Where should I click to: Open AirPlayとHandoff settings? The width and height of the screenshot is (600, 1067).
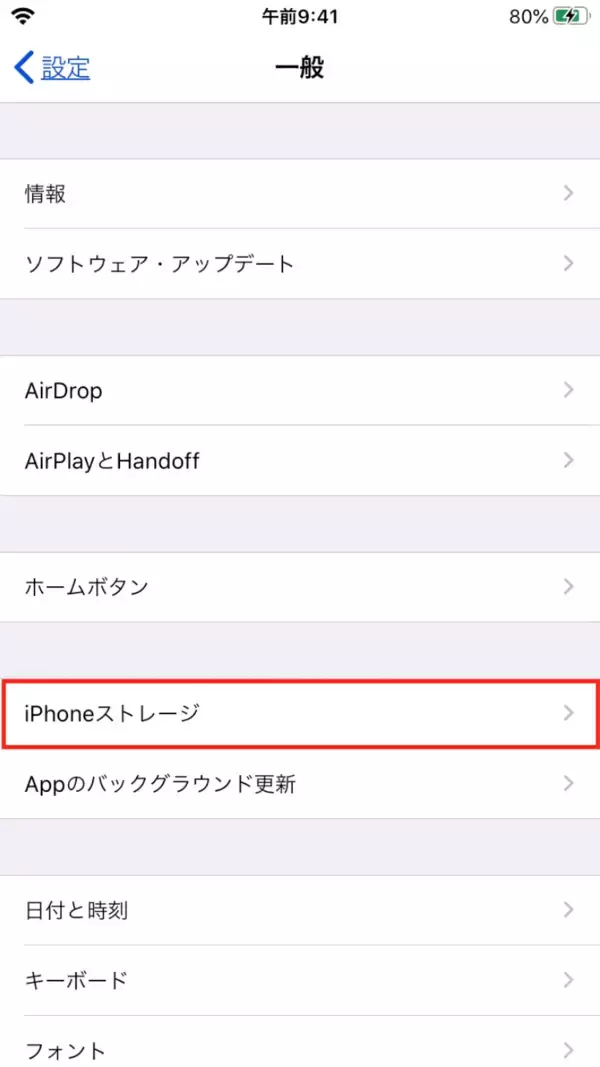coord(300,461)
